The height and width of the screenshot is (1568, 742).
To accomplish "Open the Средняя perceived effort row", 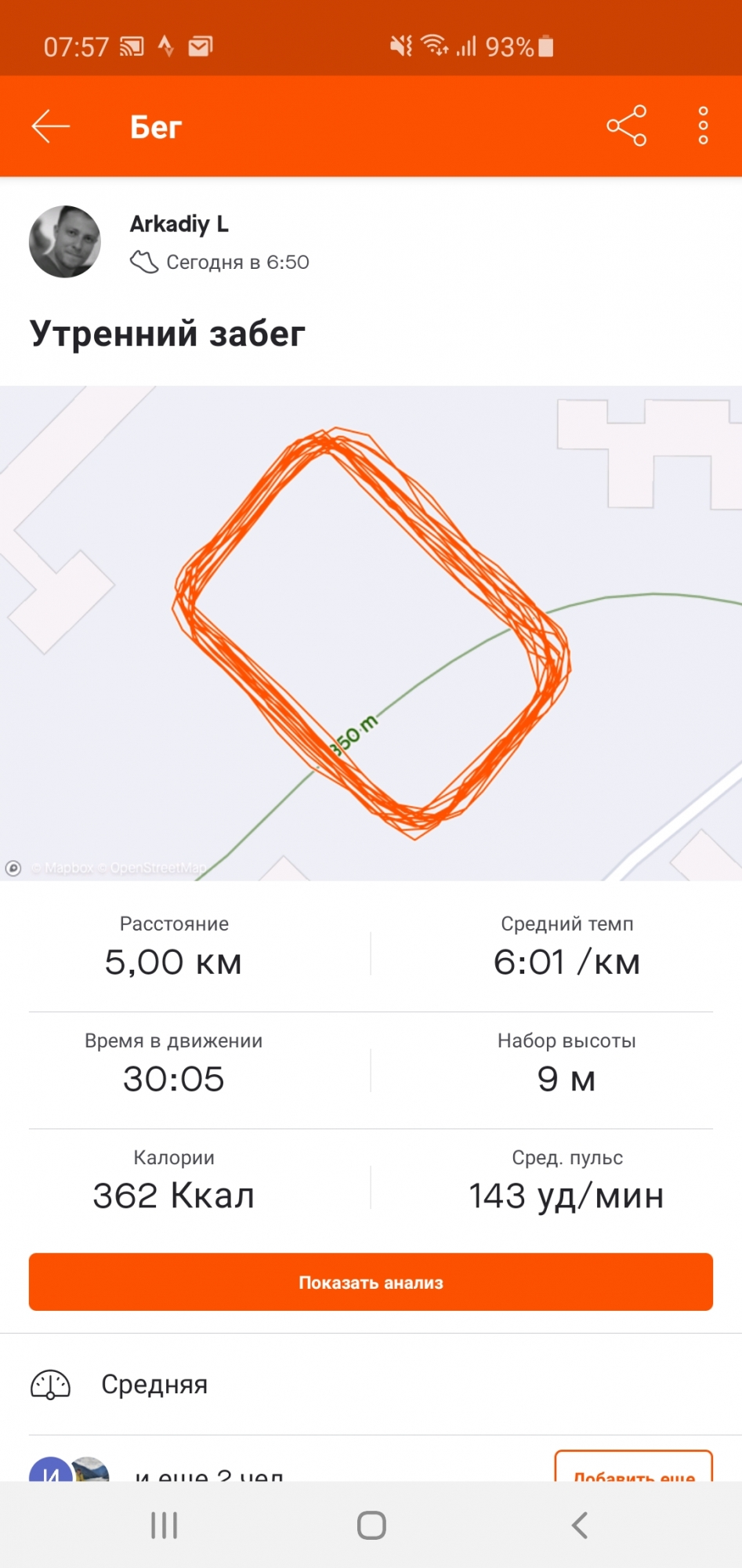I will 371,1385.
